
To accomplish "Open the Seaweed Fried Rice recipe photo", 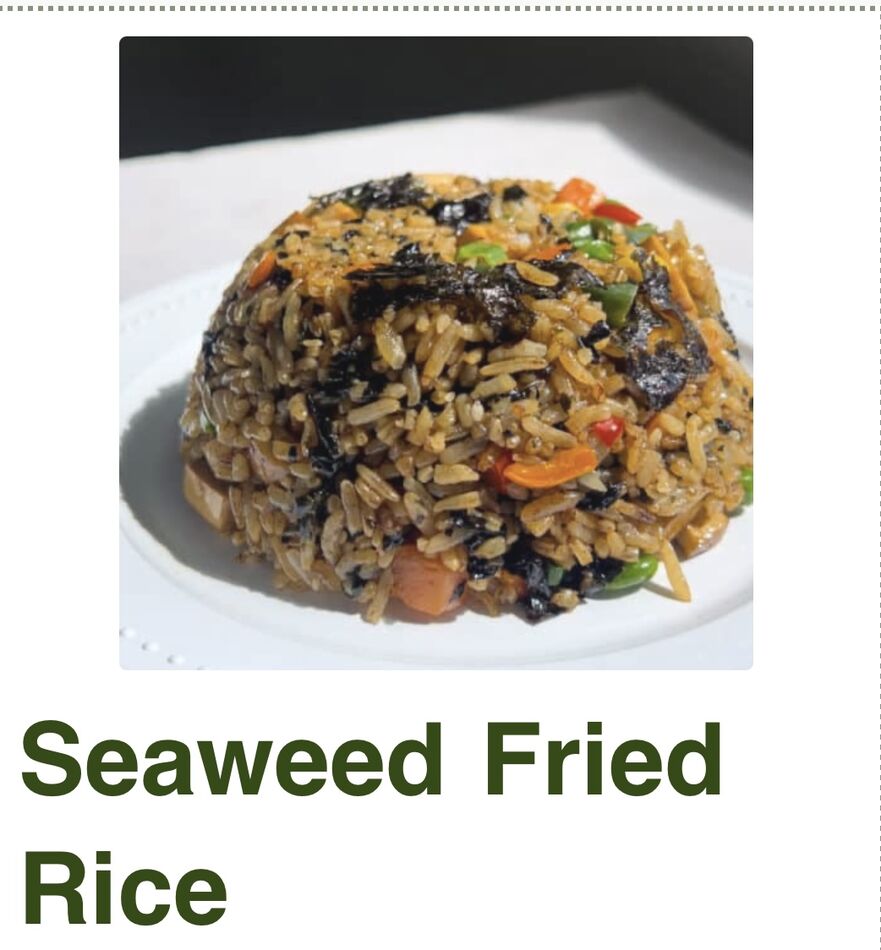I will click(x=435, y=353).
